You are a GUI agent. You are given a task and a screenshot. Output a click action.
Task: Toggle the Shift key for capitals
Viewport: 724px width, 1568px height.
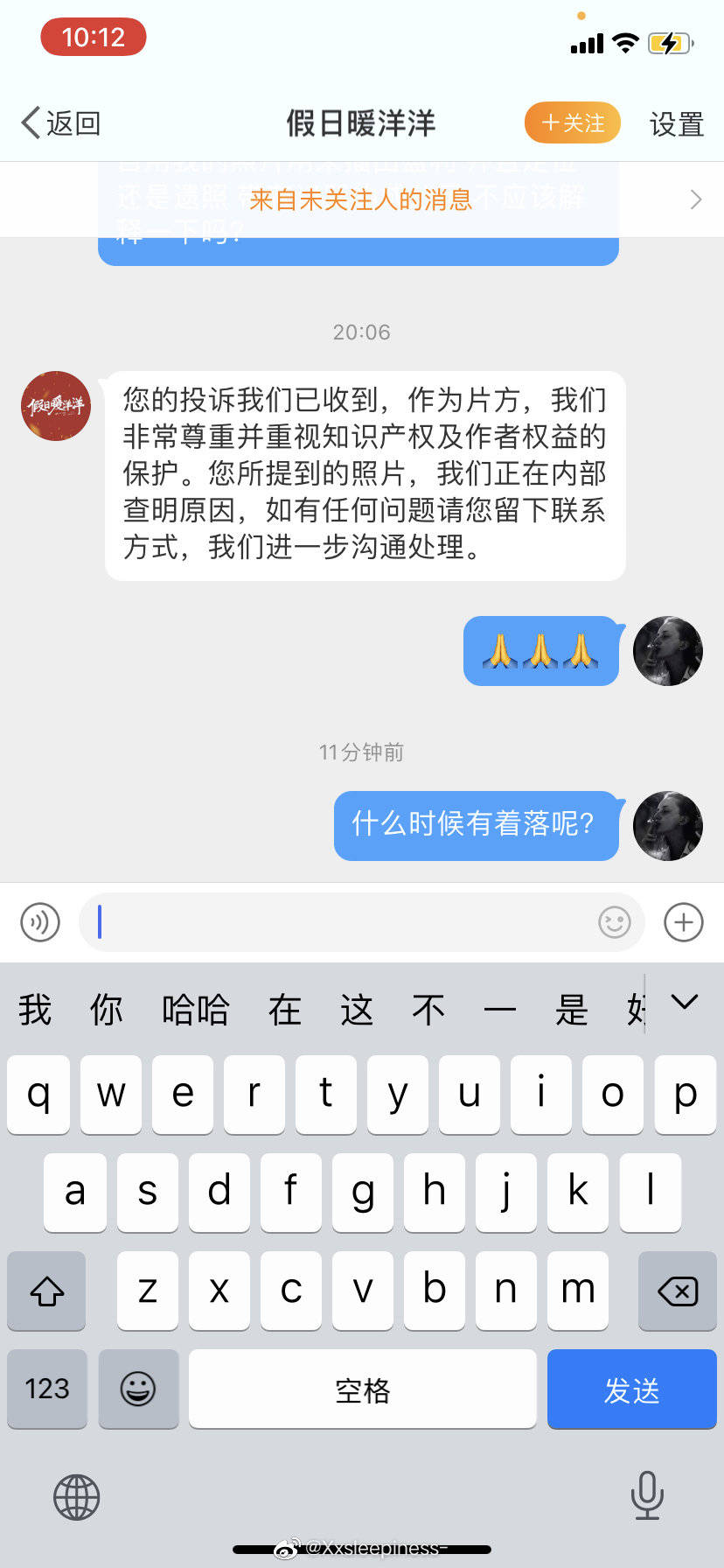coord(46,1291)
